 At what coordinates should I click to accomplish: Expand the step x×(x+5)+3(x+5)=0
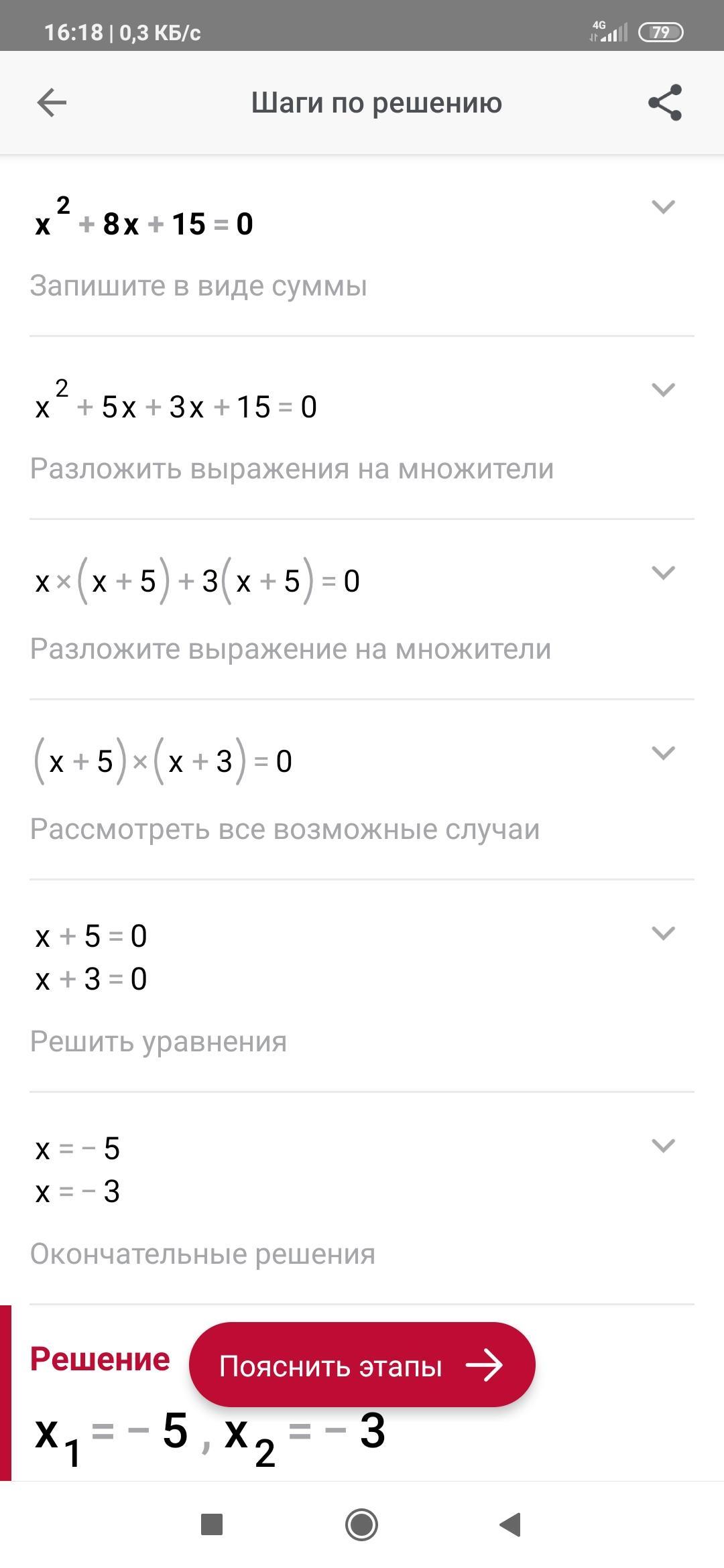coord(663,573)
